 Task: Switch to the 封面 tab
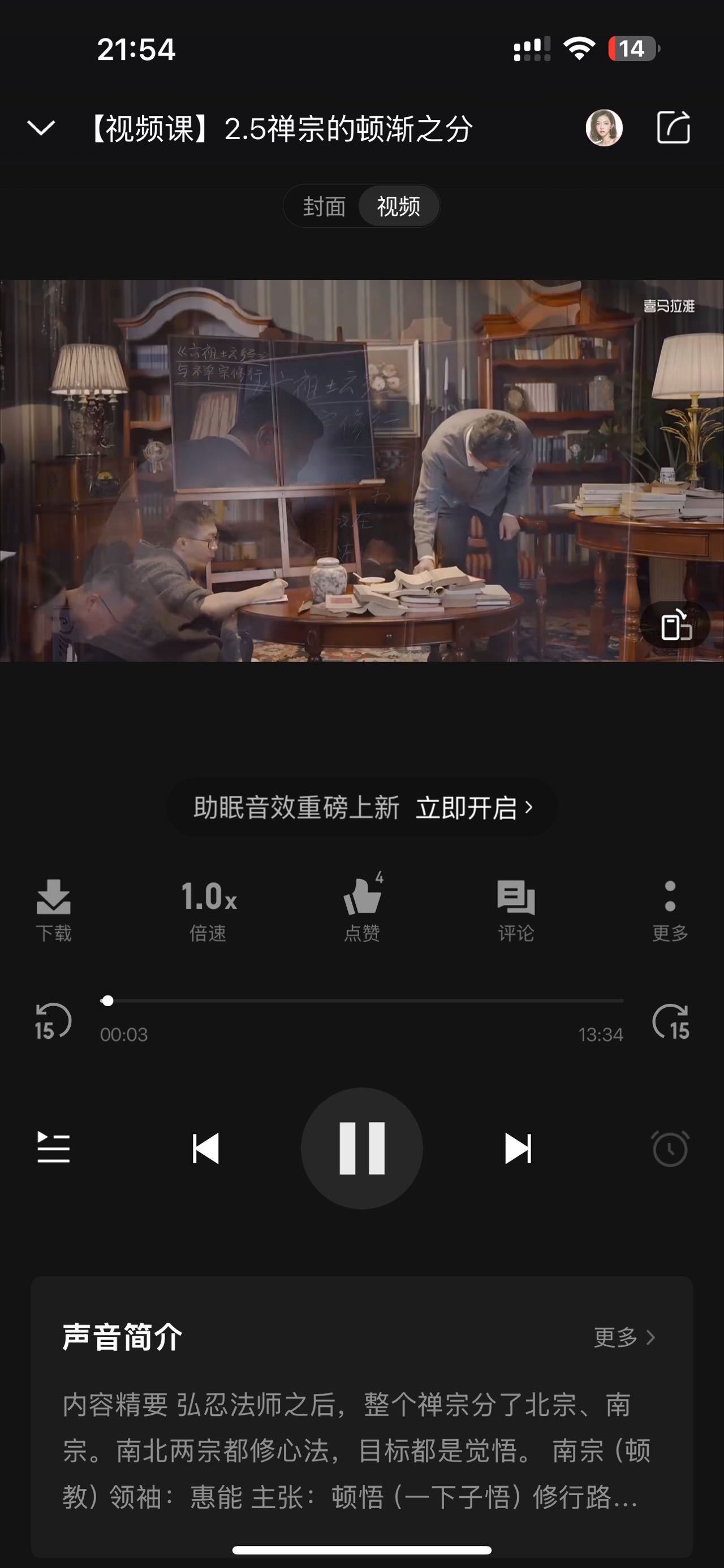(325, 206)
